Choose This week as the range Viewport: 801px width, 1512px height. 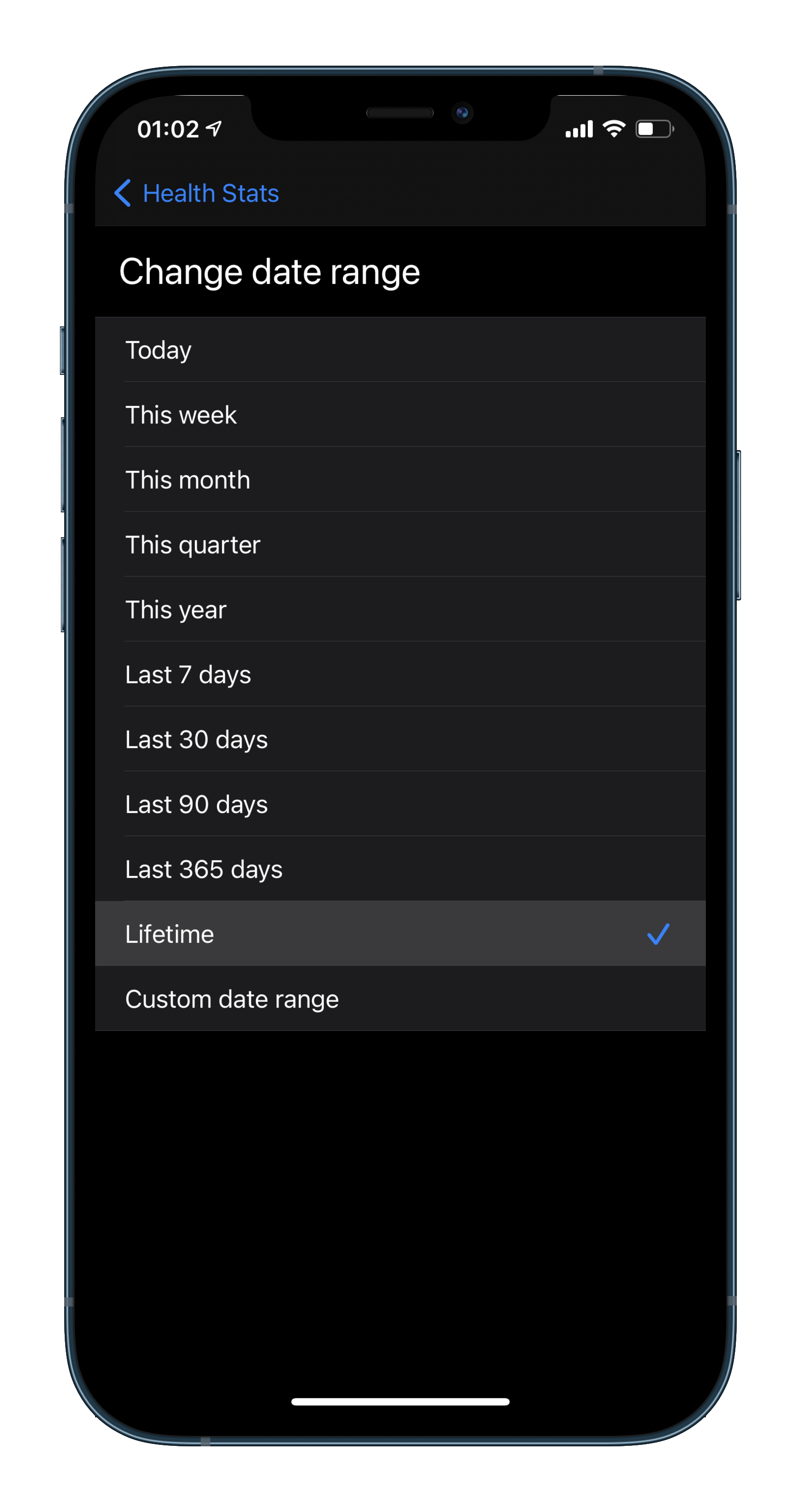pyautogui.click(x=400, y=415)
